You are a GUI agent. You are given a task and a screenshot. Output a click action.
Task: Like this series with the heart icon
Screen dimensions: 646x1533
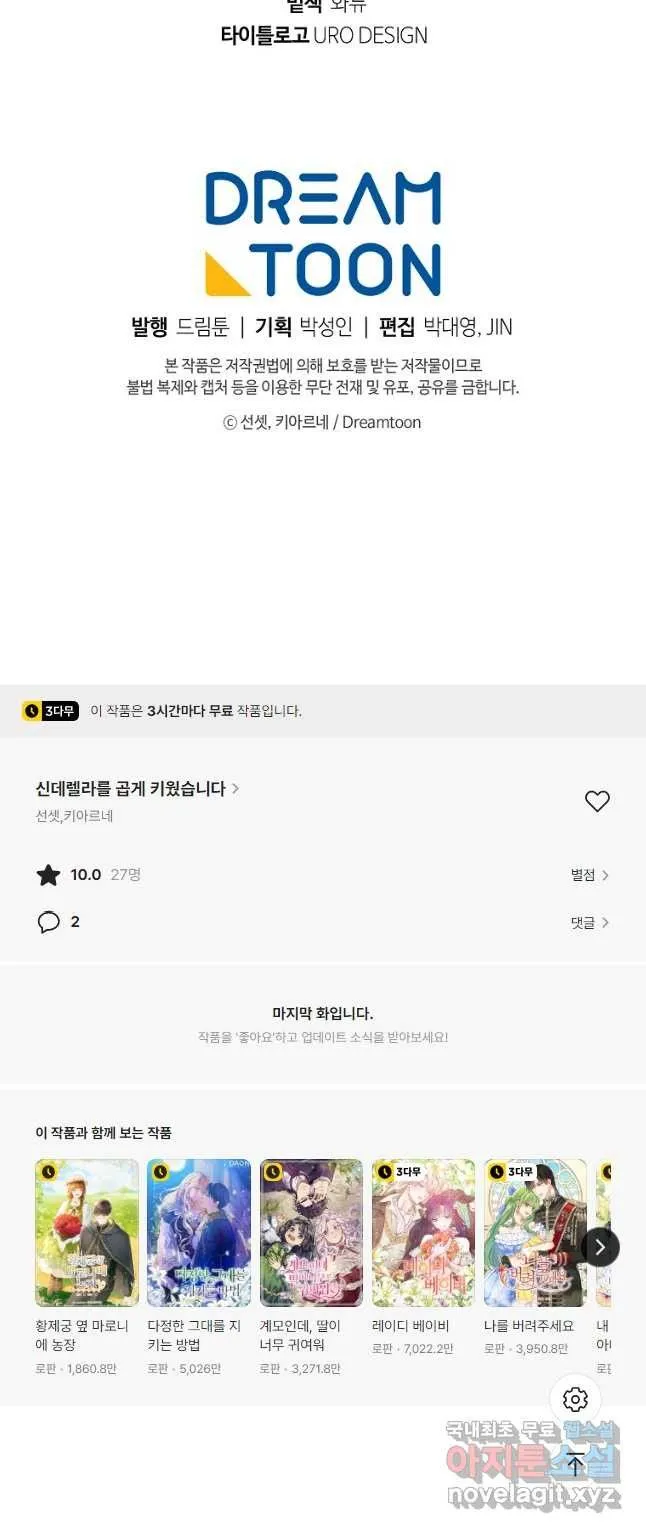coord(597,801)
